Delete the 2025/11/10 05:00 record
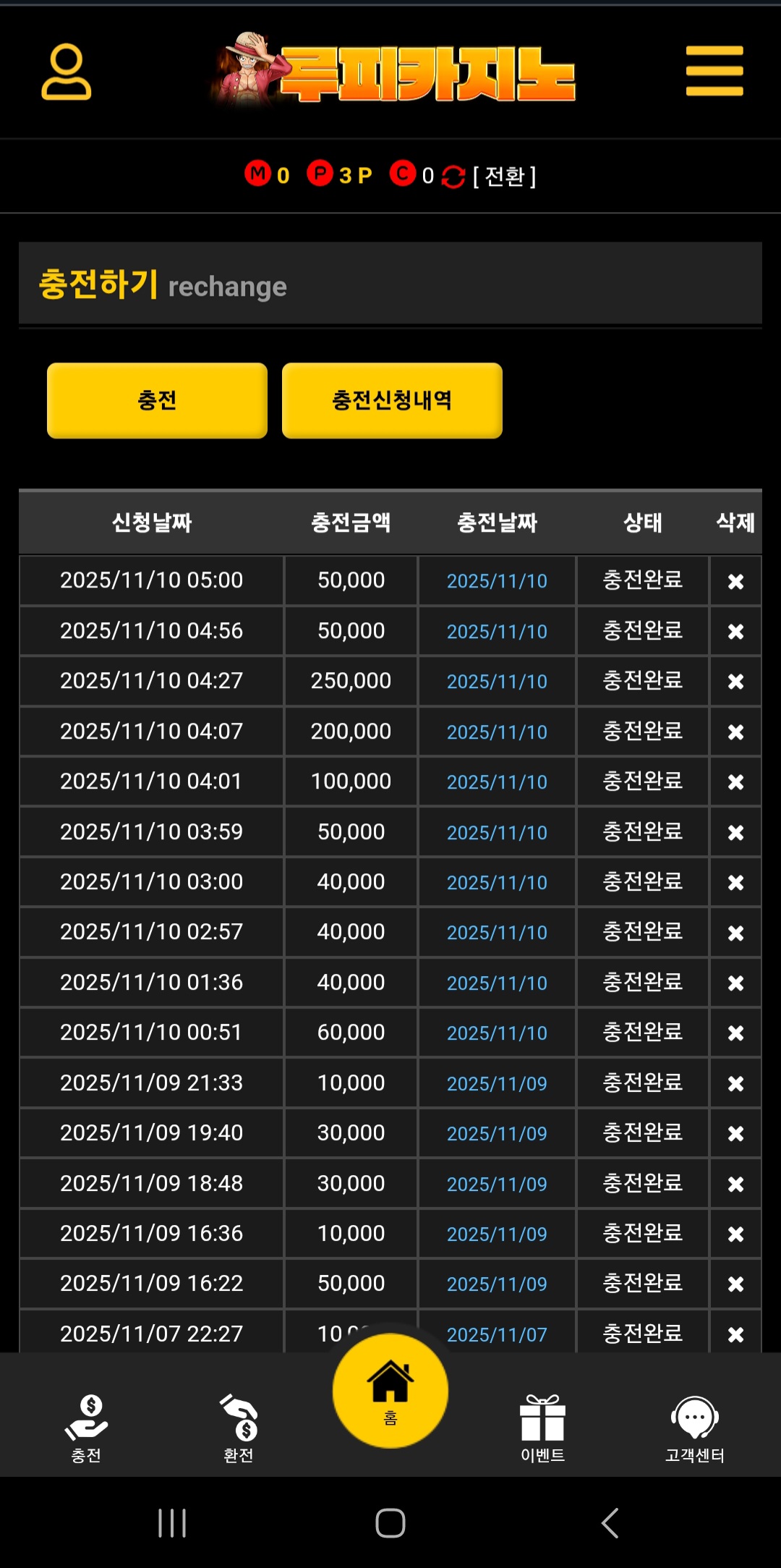Screen dimensions: 781x1568 click(x=735, y=581)
